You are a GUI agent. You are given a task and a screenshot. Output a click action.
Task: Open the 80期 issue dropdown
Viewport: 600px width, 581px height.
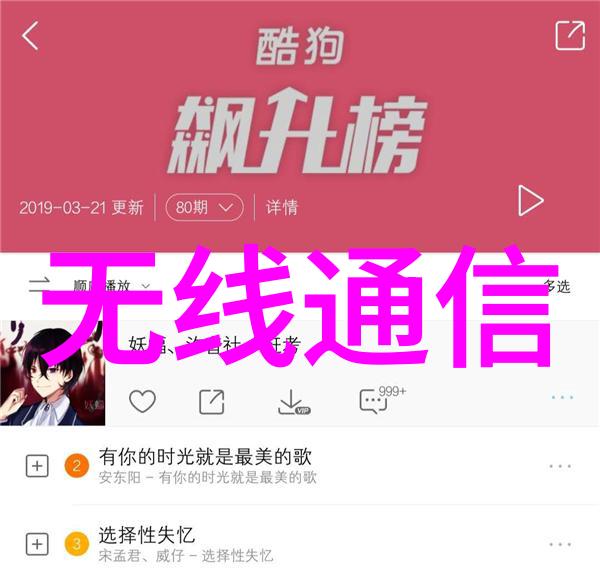point(204,208)
